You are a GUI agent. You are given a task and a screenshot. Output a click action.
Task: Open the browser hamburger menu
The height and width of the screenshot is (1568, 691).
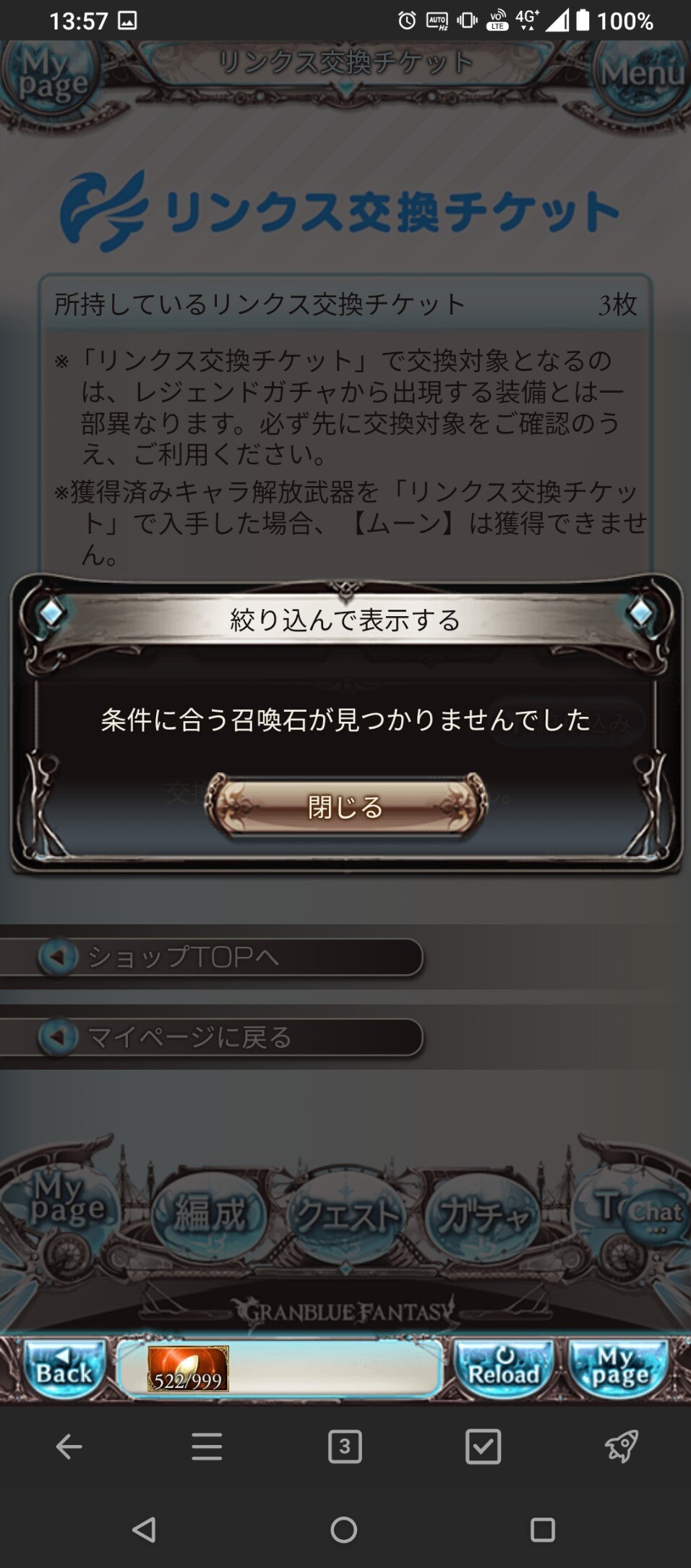[x=207, y=1447]
